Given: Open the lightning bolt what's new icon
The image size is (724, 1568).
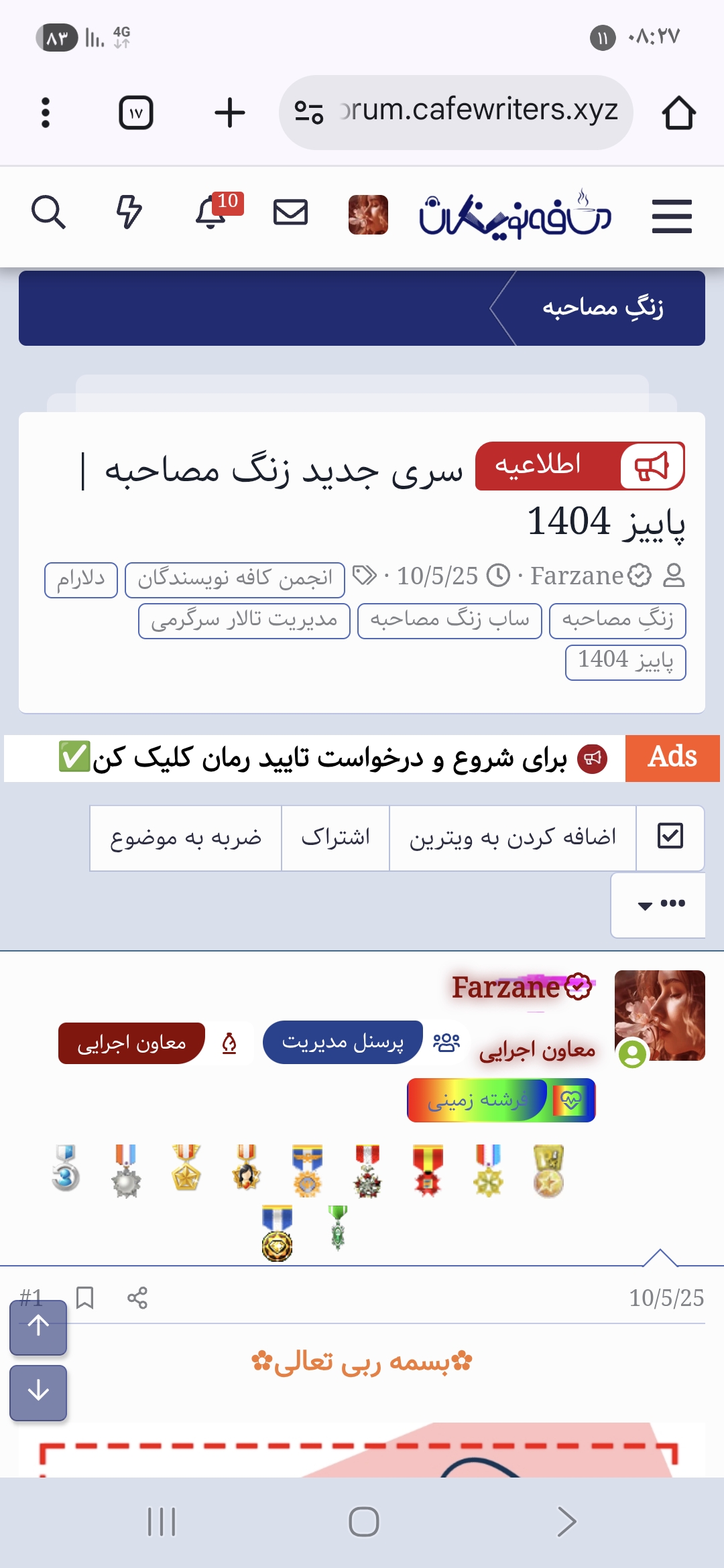Looking at the screenshot, I should pyautogui.click(x=129, y=213).
